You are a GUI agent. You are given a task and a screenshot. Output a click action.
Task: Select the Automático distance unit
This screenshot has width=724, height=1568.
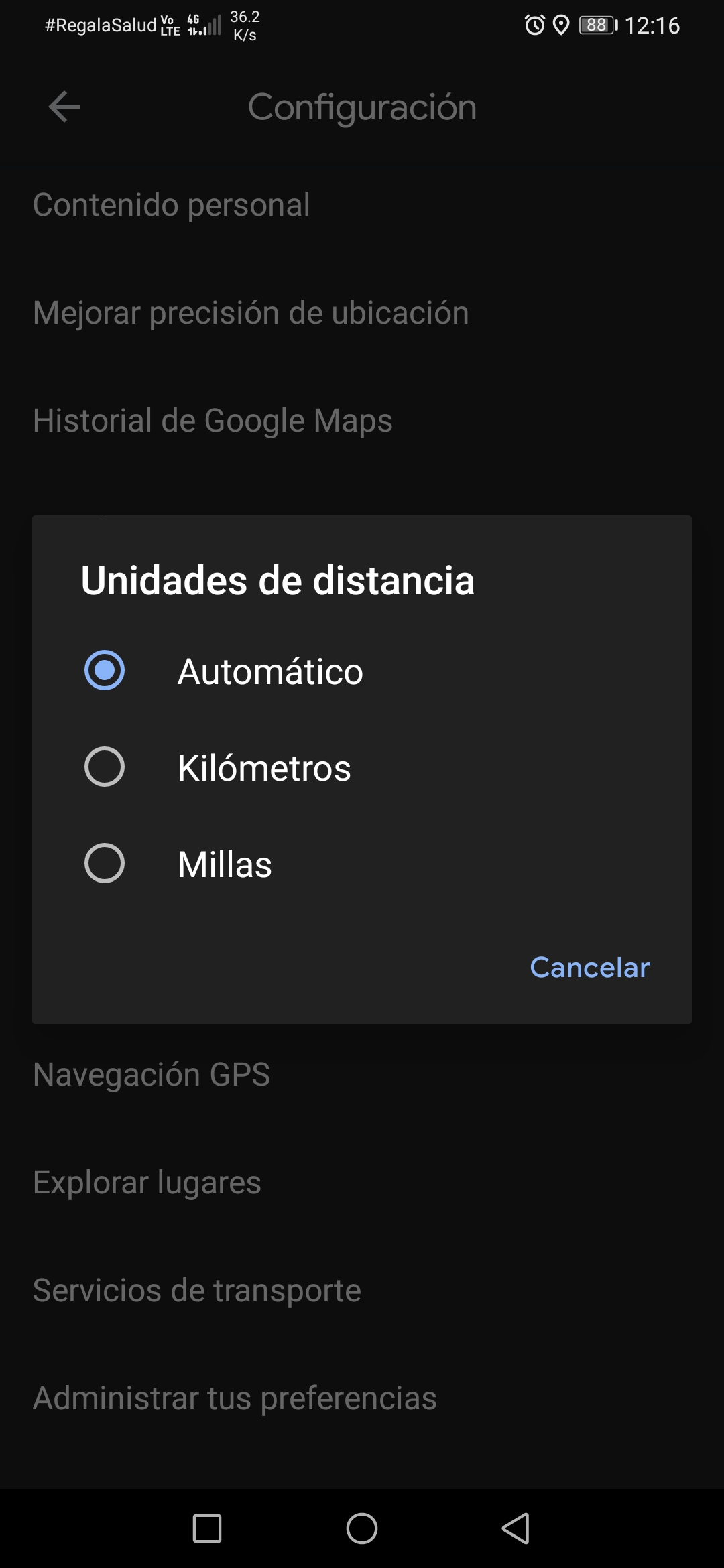point(362,671)
